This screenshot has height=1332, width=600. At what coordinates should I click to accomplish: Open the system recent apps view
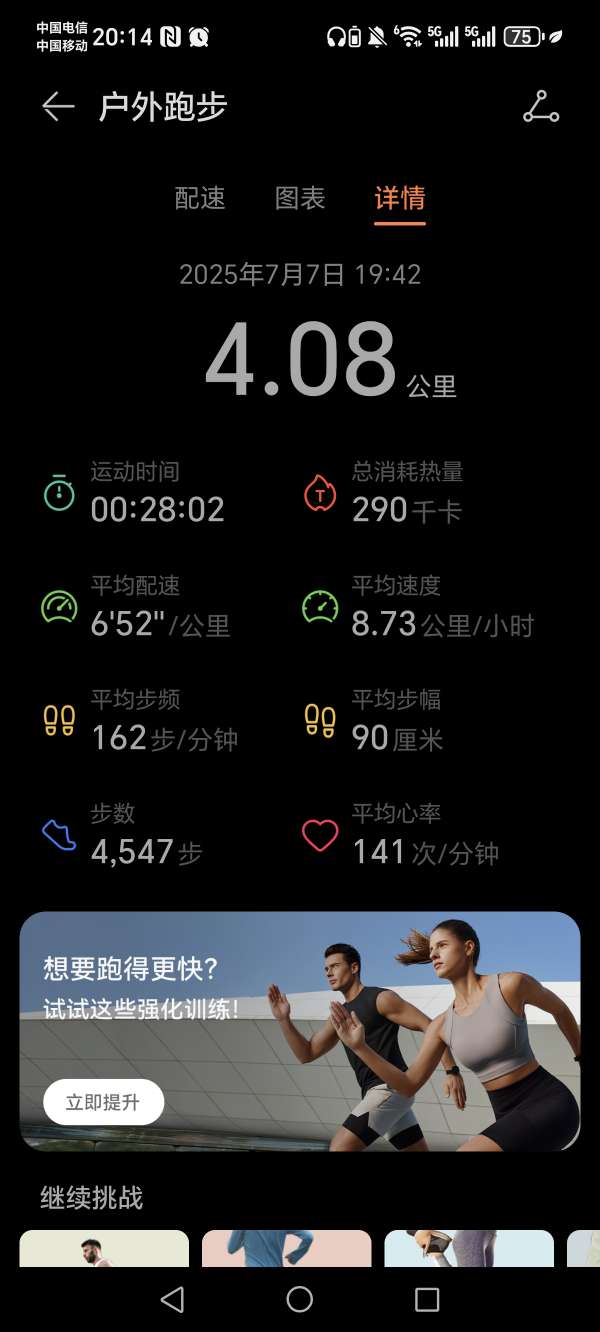click(427, 1299)
